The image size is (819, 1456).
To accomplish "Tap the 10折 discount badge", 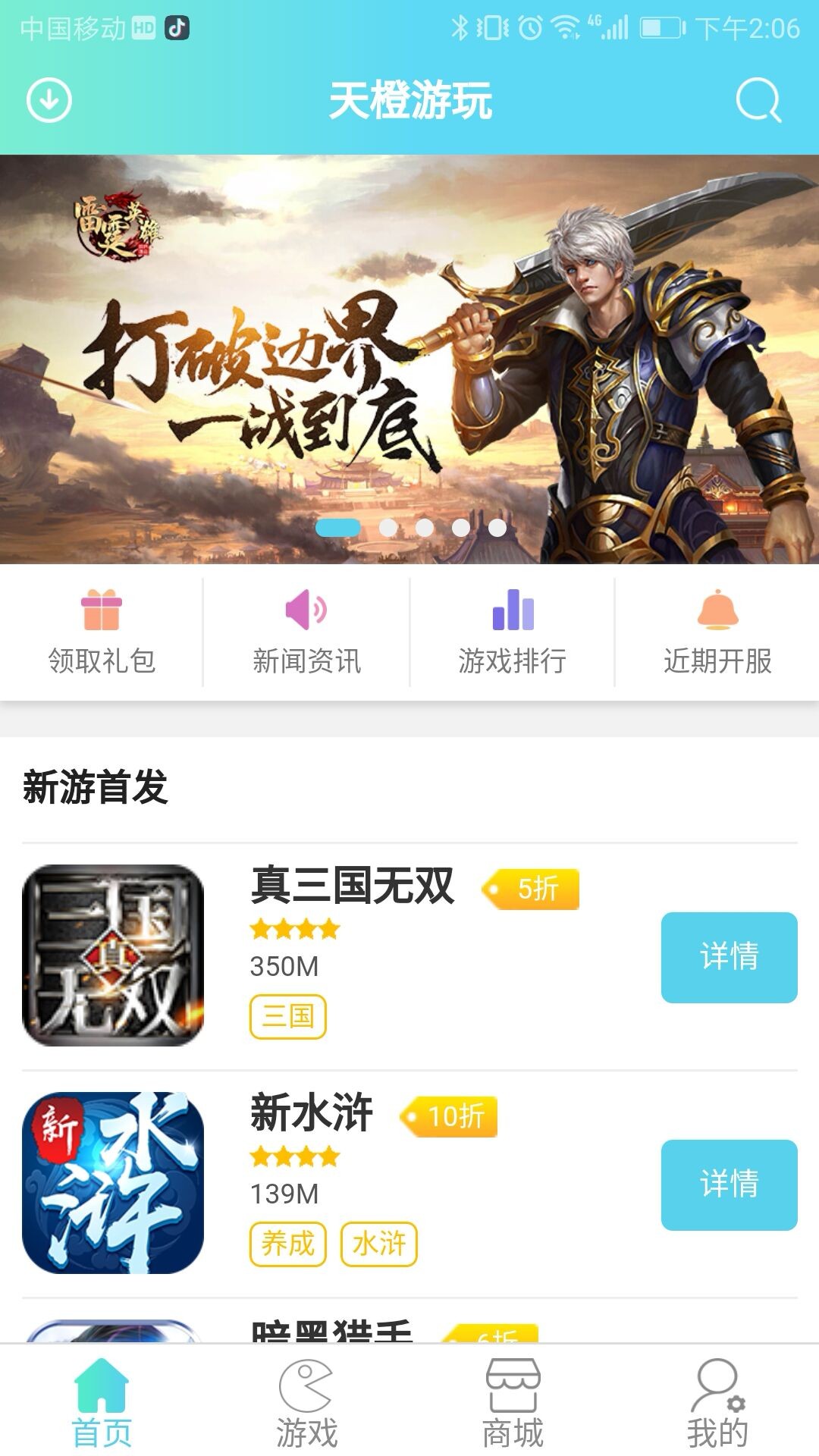I will coord(450,1115).
